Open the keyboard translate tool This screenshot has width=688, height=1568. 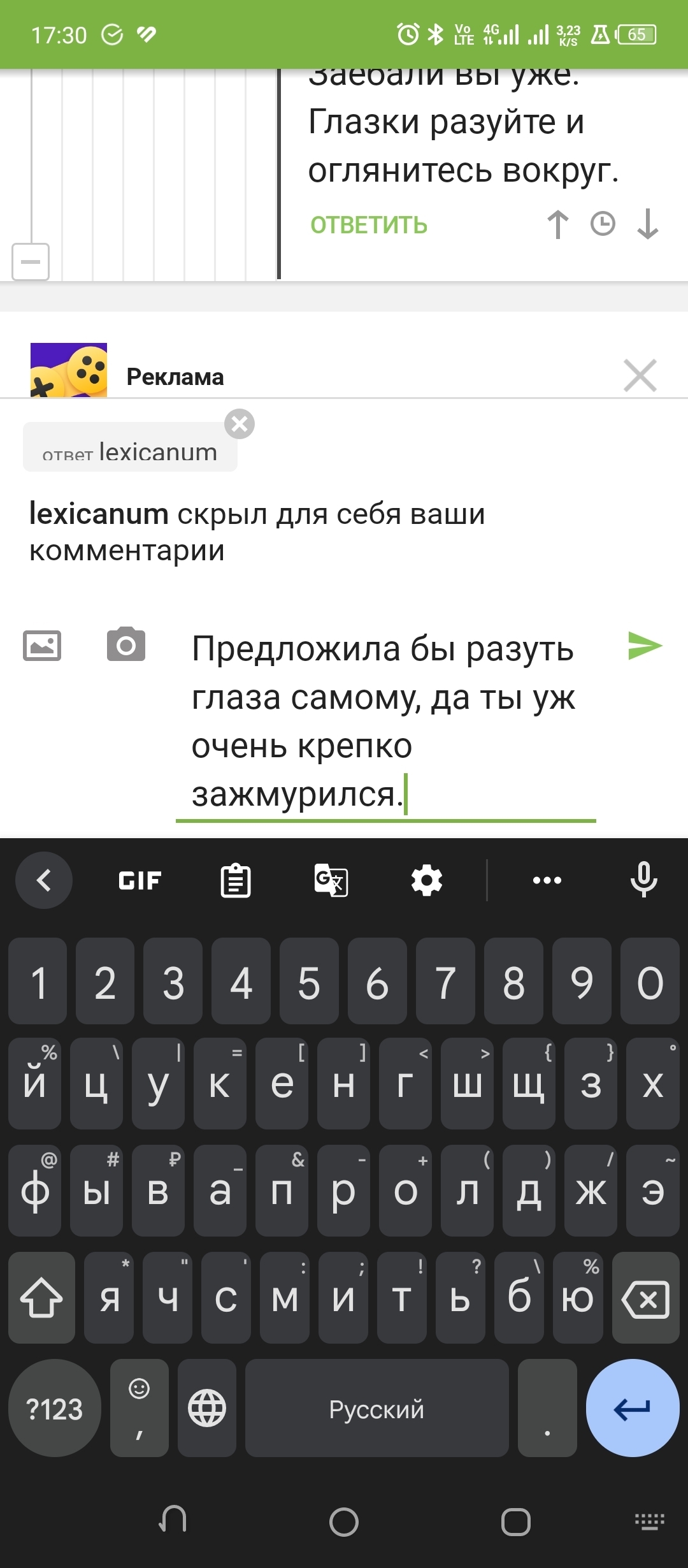click(x=331, y=880)
